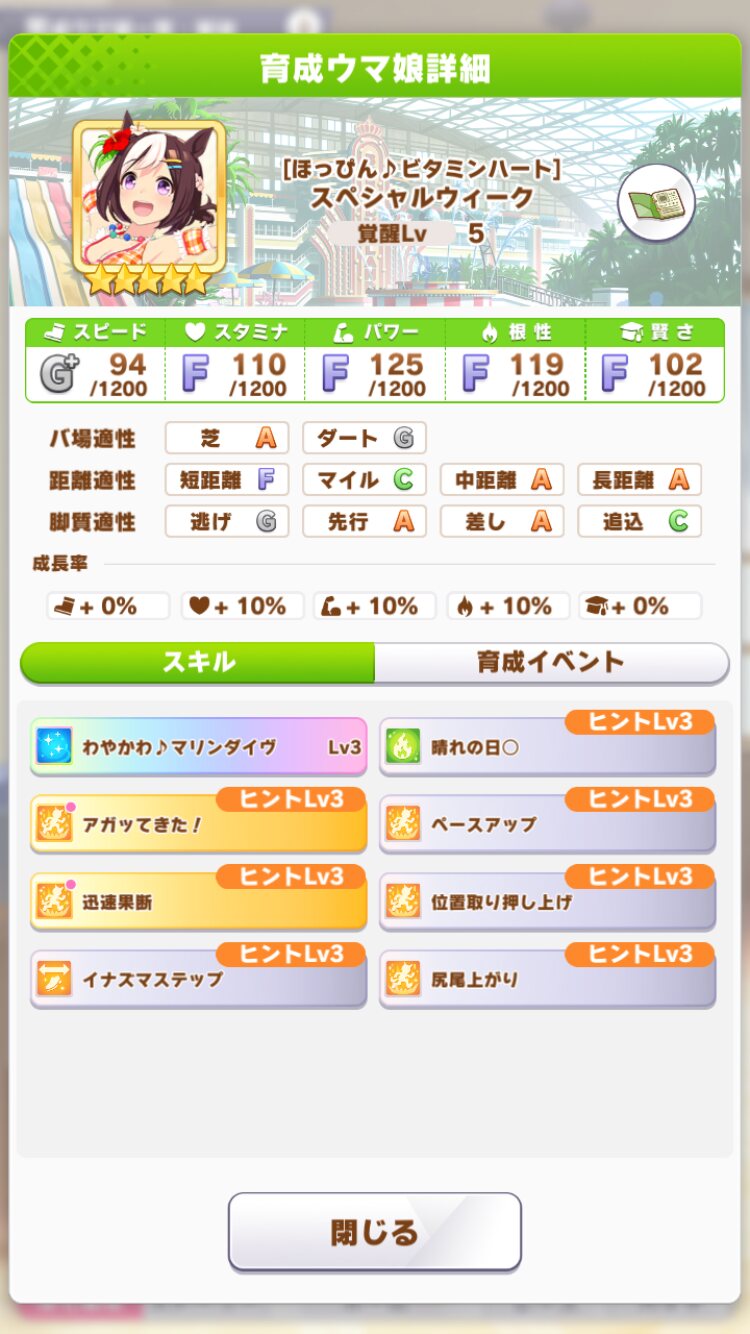Open the 晴れの日○ skill

(548, 747)
